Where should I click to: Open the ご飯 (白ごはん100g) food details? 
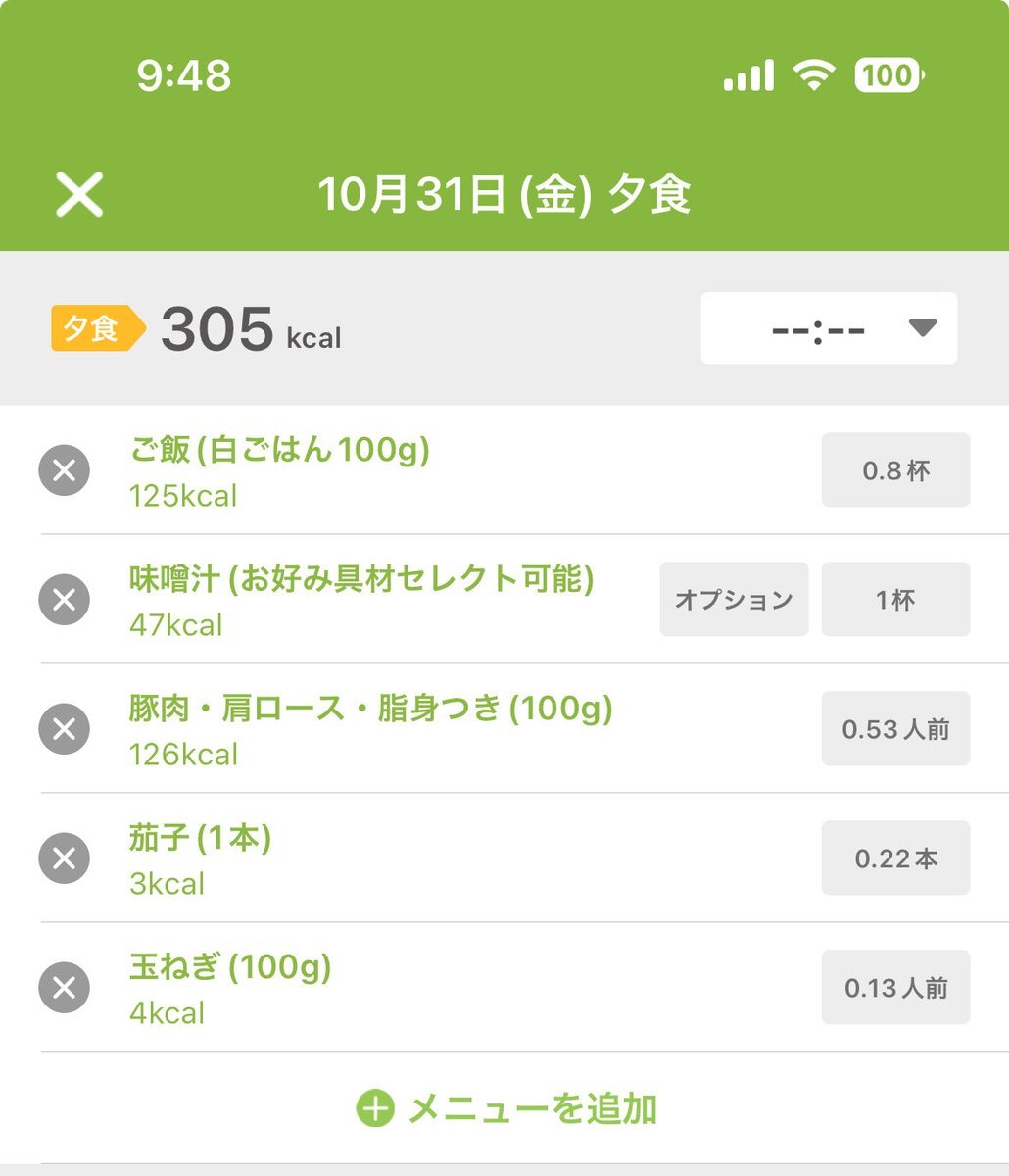pos(279,451)
